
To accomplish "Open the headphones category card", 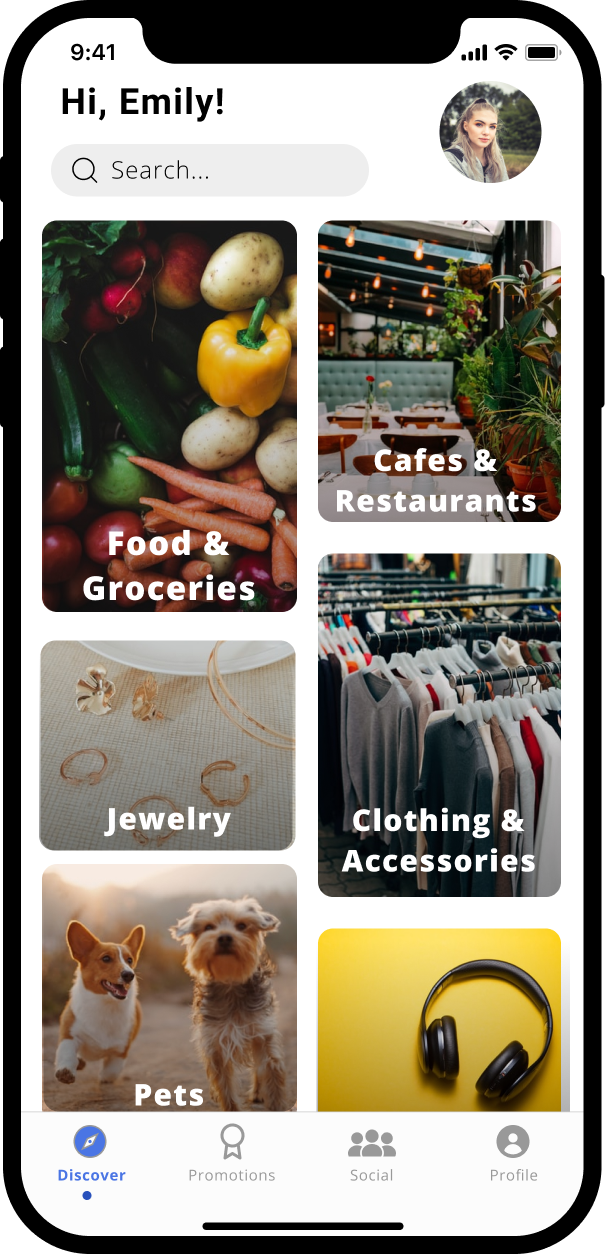I will point(439,1020).
